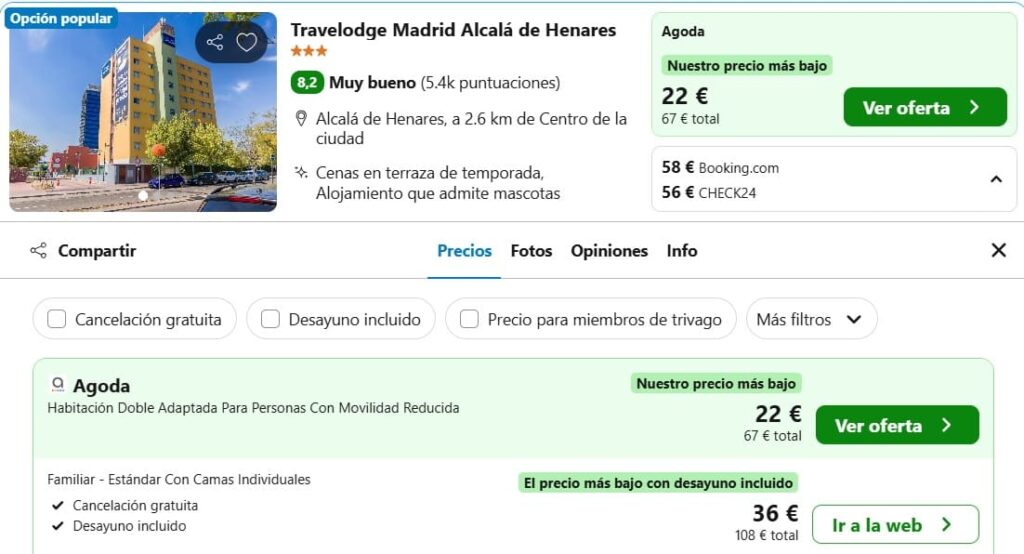Viewport: 1024px width, 554px height.
Task: Tick Precio para miembros de trivago
Action: 591,319
